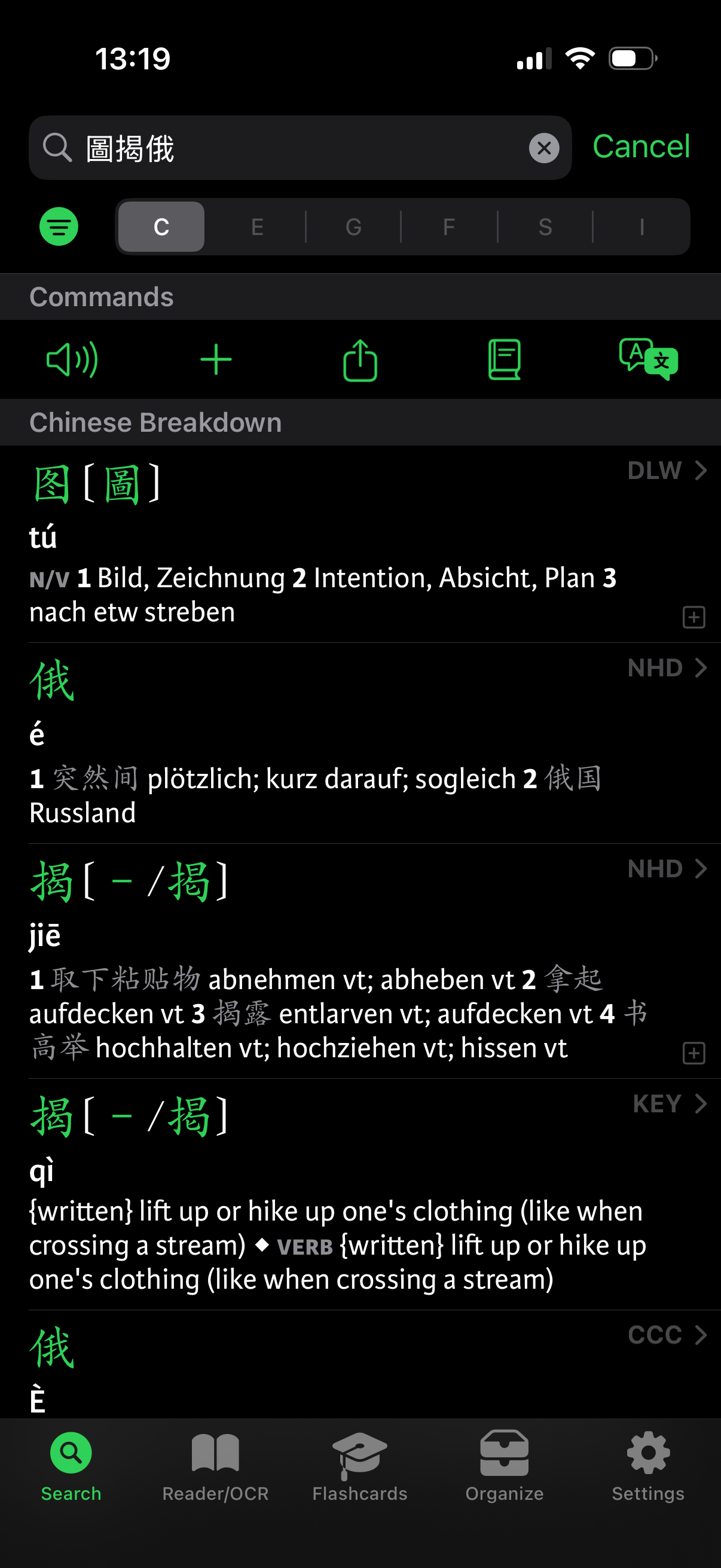The width and height of the screenshot is (721, 1568).
Task: Clear the search text field
Action: coord(543,148)
